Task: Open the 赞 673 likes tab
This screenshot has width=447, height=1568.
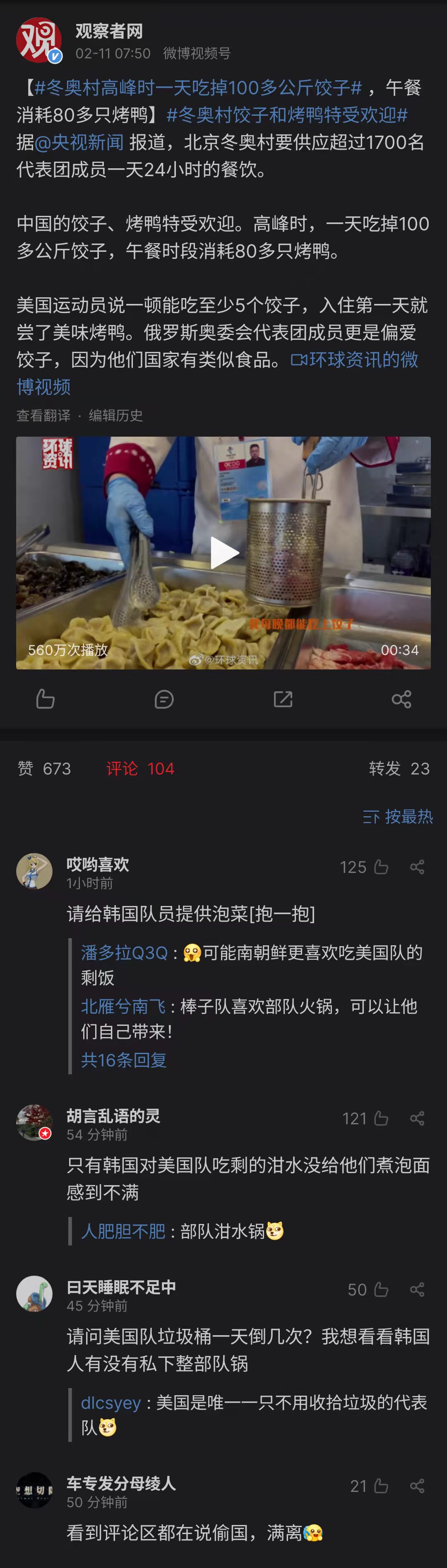Action: (44, 769)
